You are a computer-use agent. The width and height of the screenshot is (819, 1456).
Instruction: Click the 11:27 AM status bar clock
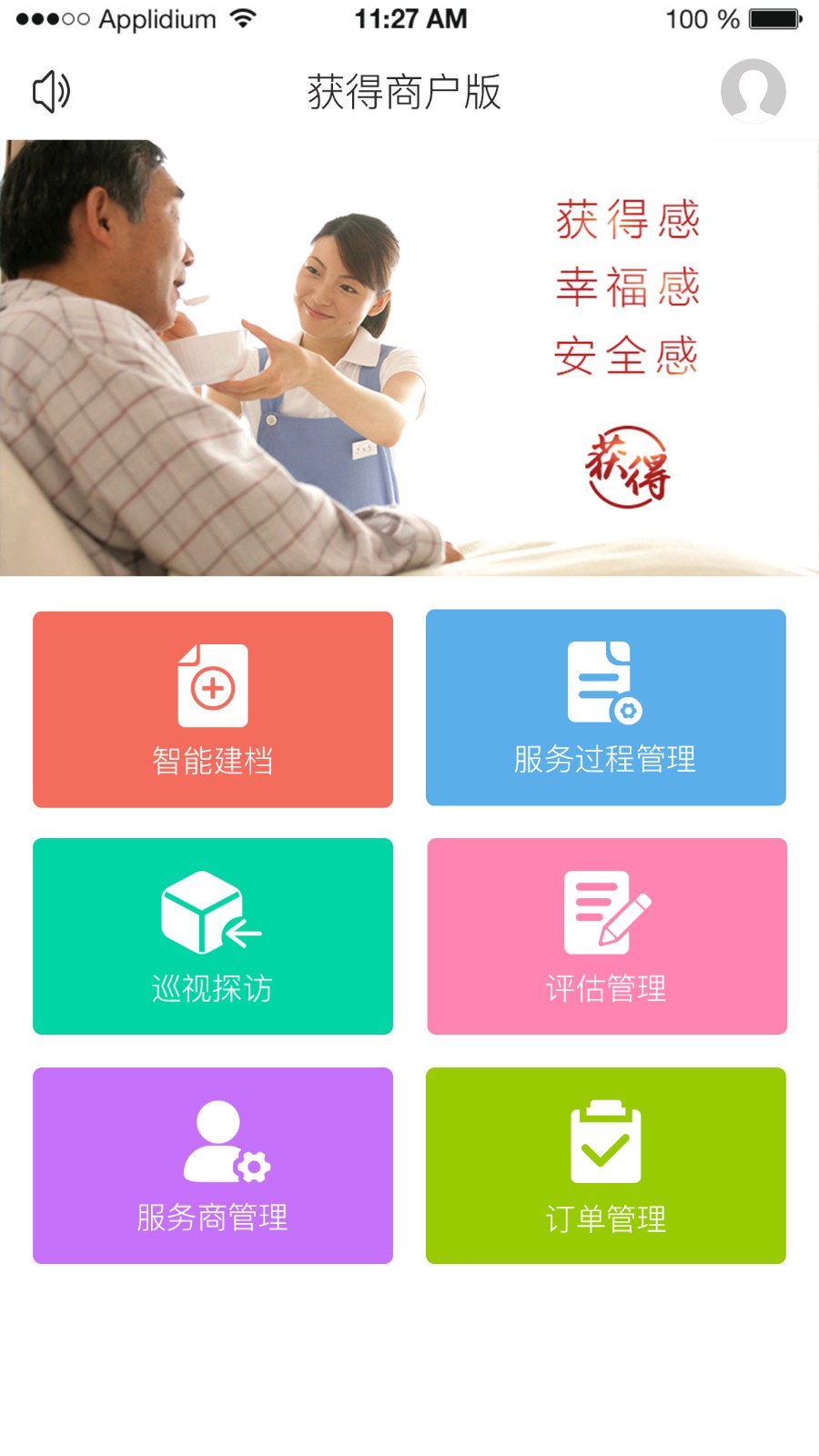(411, 16)
